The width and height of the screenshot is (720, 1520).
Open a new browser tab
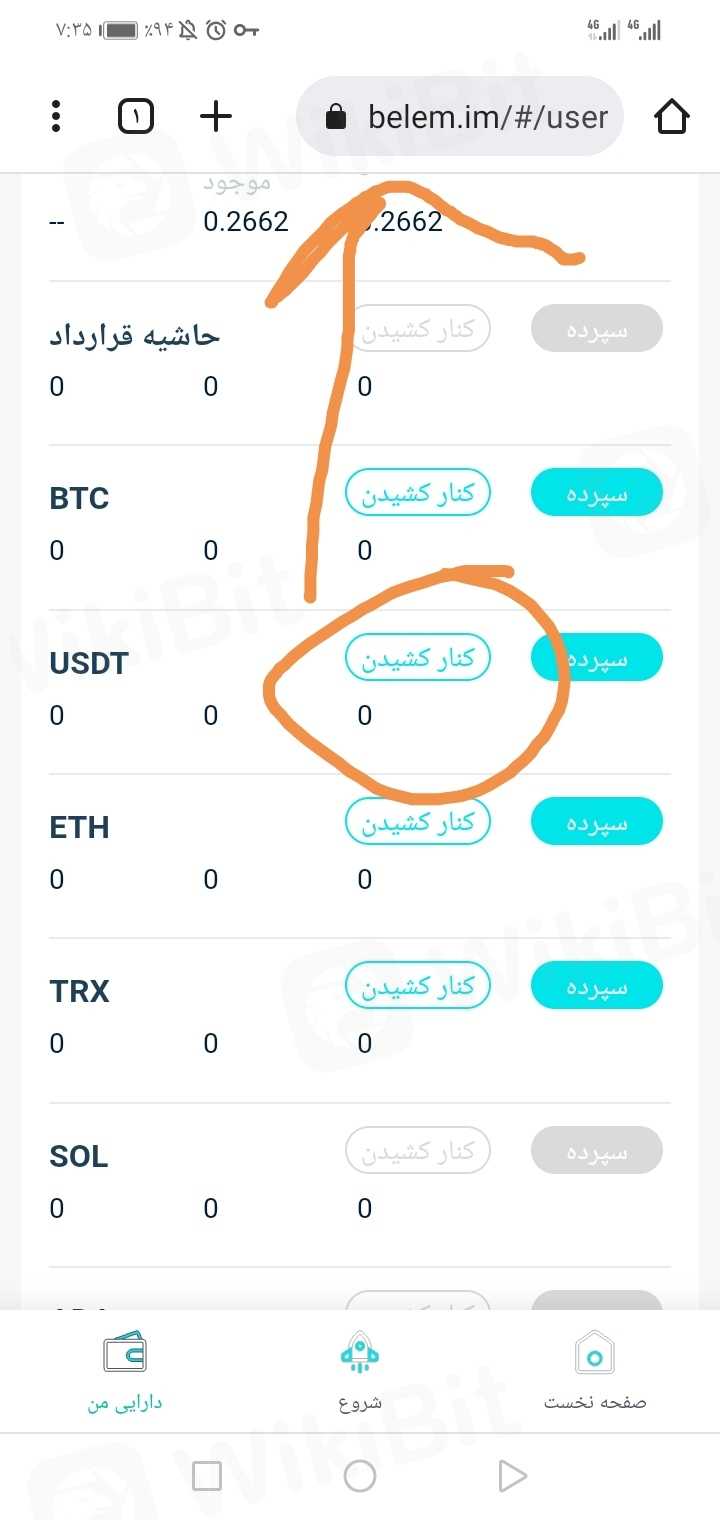pos(216,117)
